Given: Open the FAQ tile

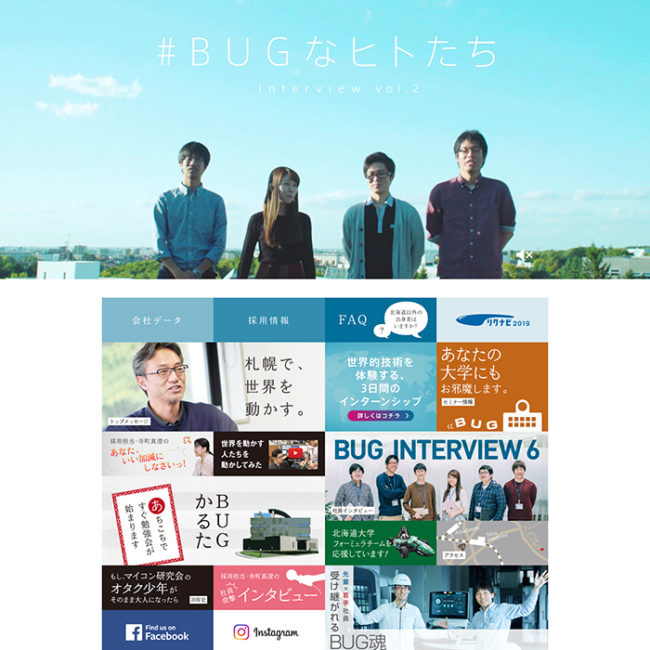Looking at the screenshot, I should (x=380, y=320).
